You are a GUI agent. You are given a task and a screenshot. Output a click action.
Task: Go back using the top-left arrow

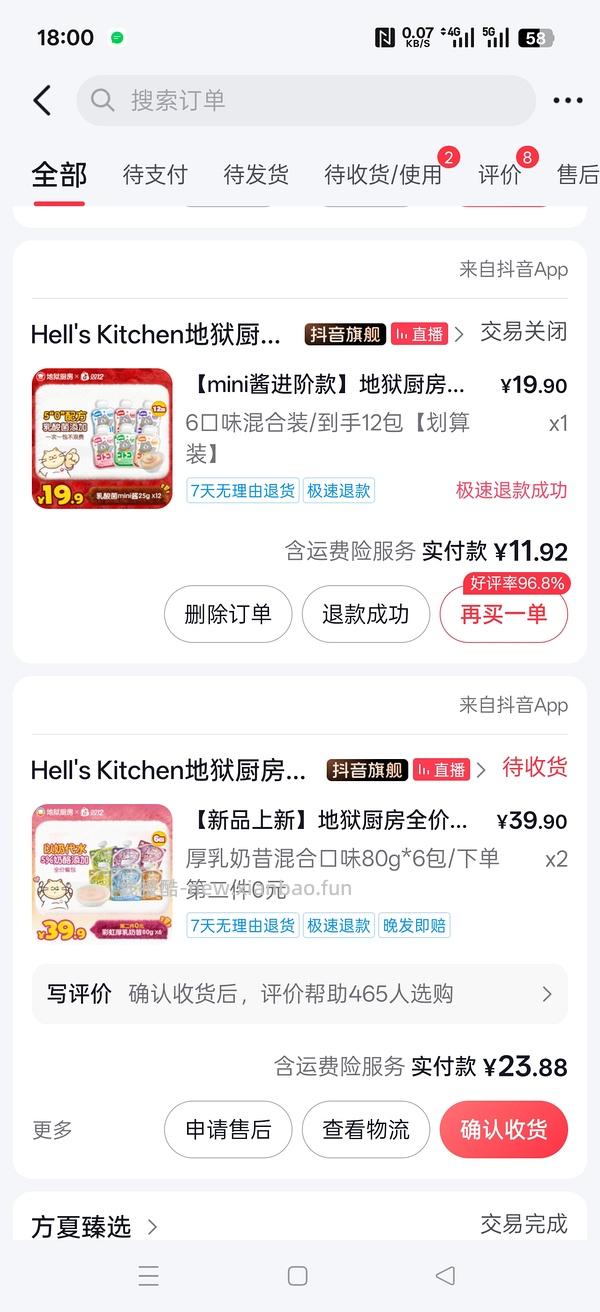pyautogui.click(x=42, y=100)
